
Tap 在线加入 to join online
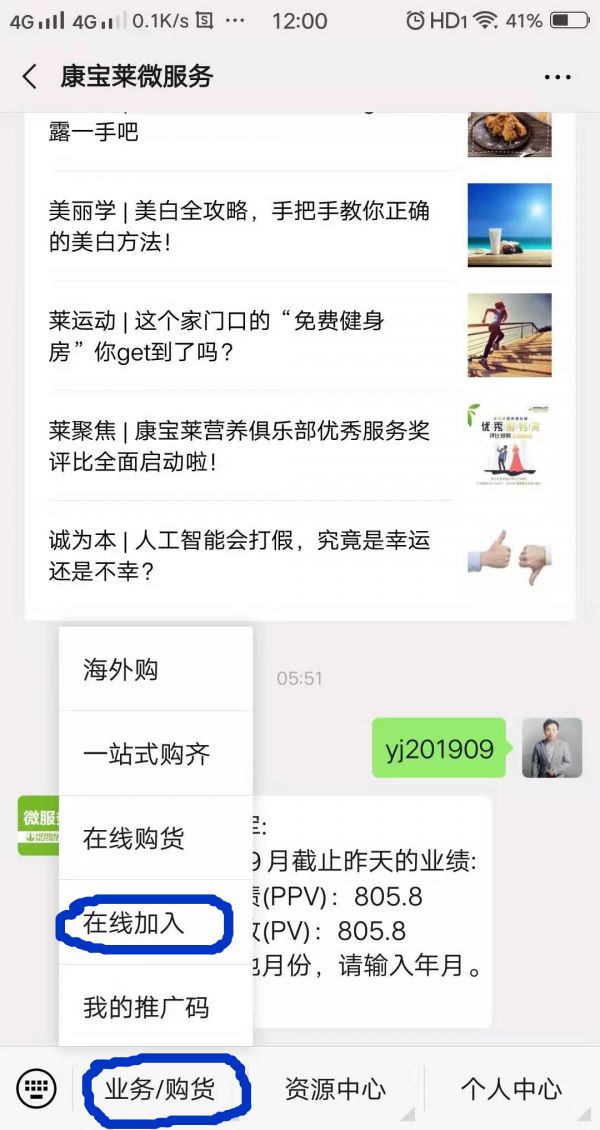tap(145, 922)
